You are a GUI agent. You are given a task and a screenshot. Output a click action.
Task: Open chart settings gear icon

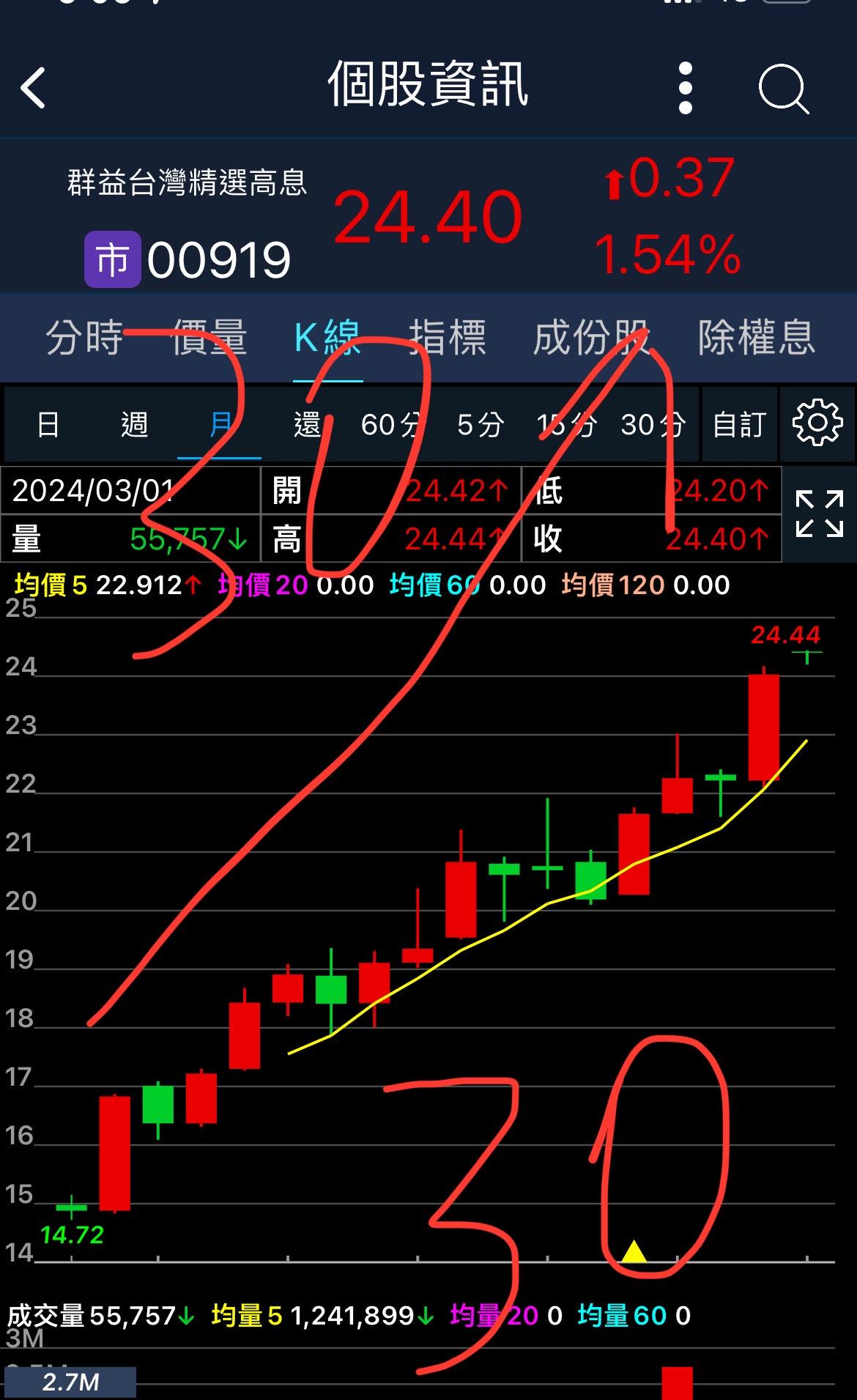pos(817,423)
